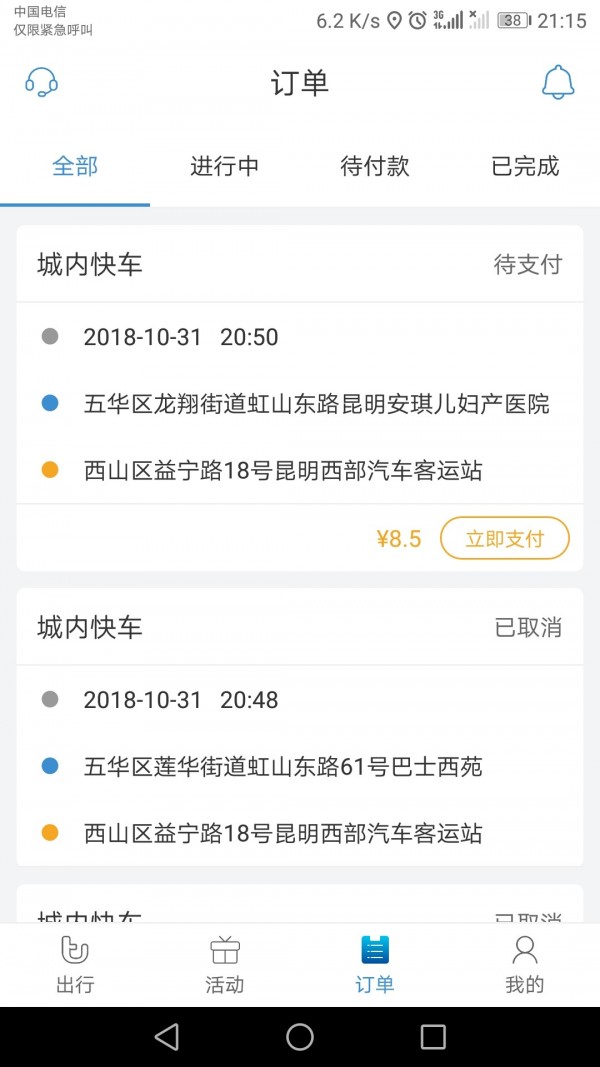The width and height of the screenshot is (600, 1067).
Task: Tap the system back button
Action: [x=167, y=1036]
